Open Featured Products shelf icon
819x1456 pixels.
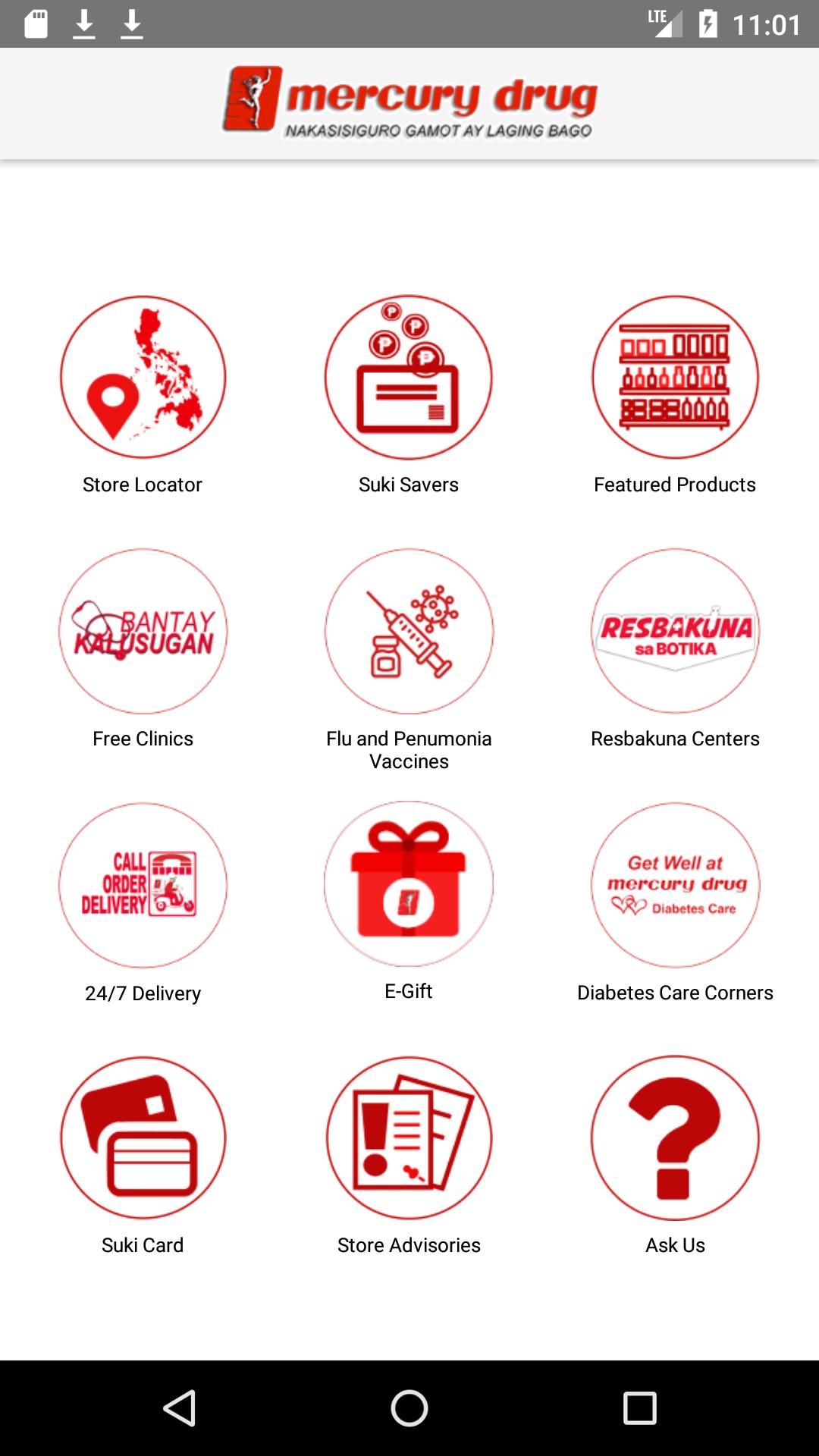[675, 377]
